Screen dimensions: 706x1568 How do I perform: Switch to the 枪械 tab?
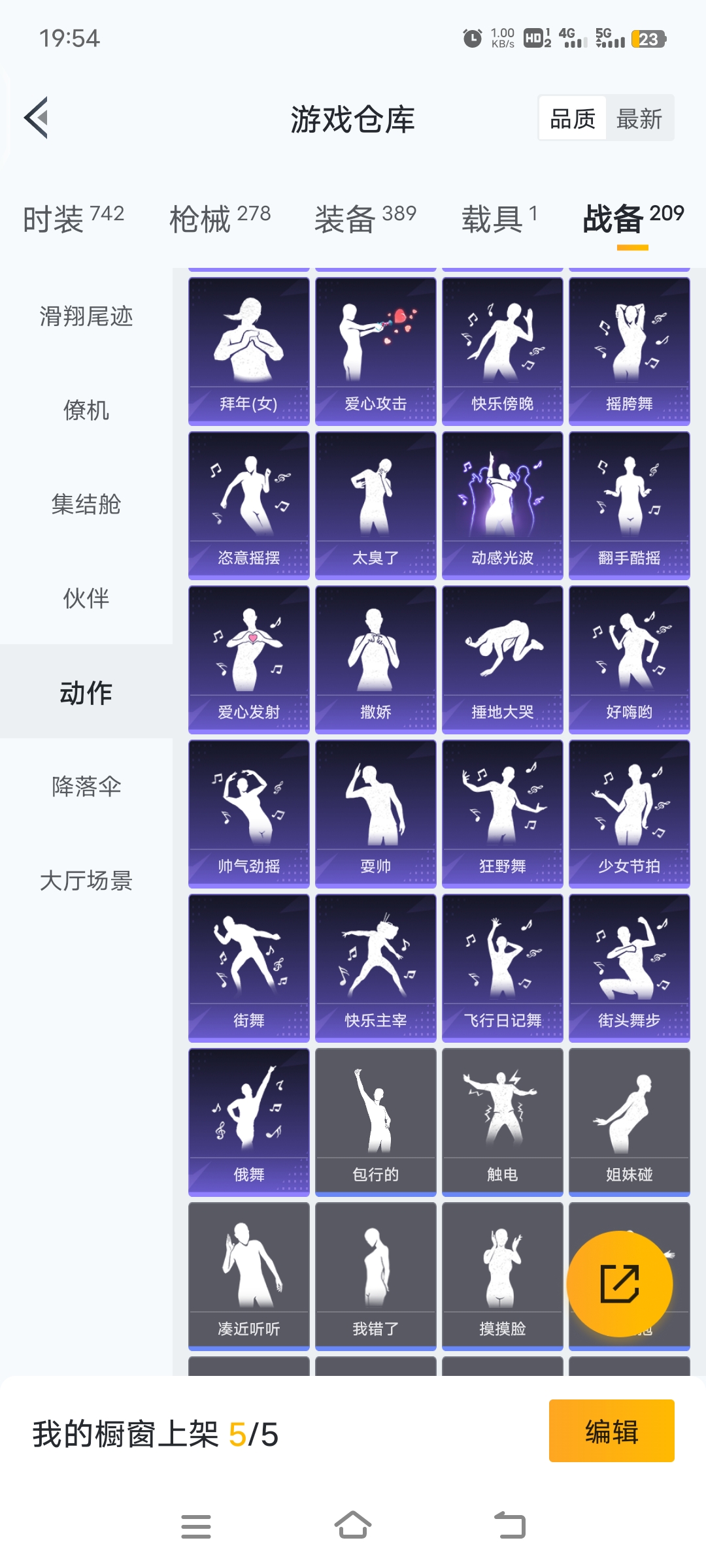(x=220, y=218)
